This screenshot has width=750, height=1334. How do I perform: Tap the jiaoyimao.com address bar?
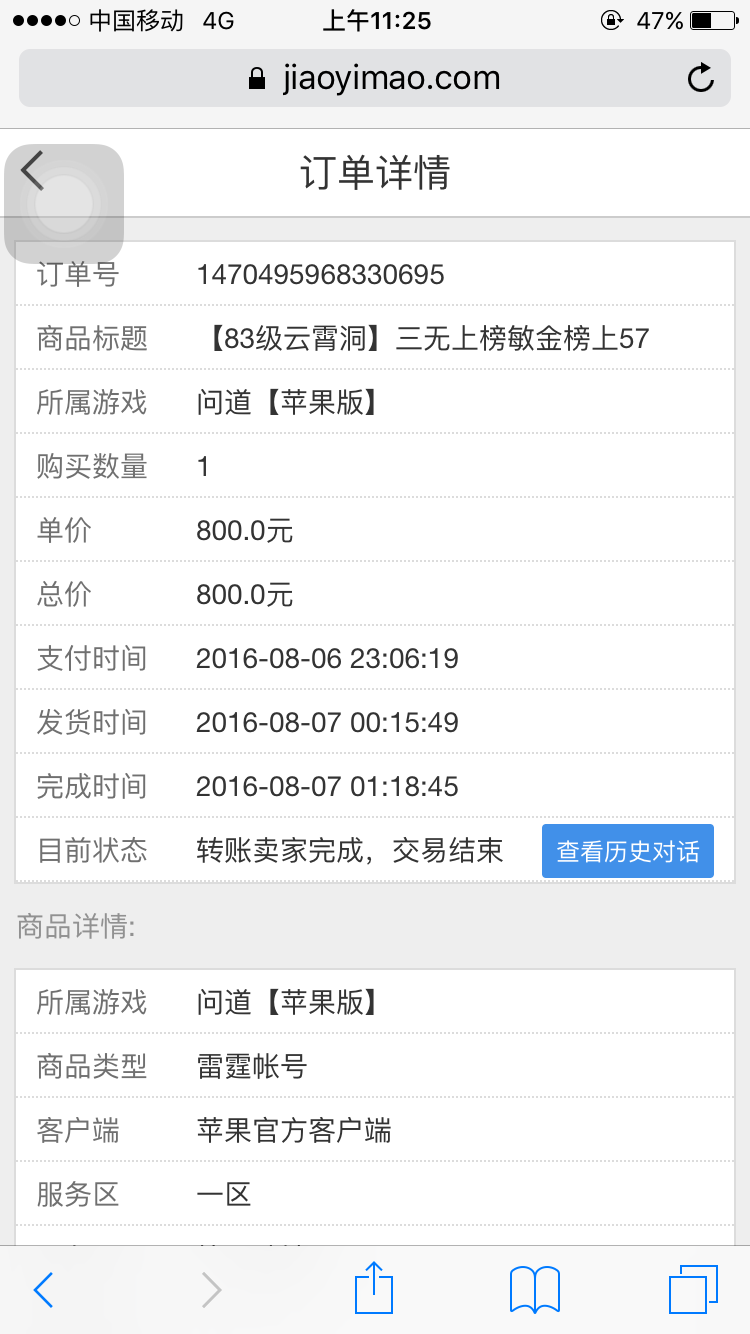click(375, 78)
